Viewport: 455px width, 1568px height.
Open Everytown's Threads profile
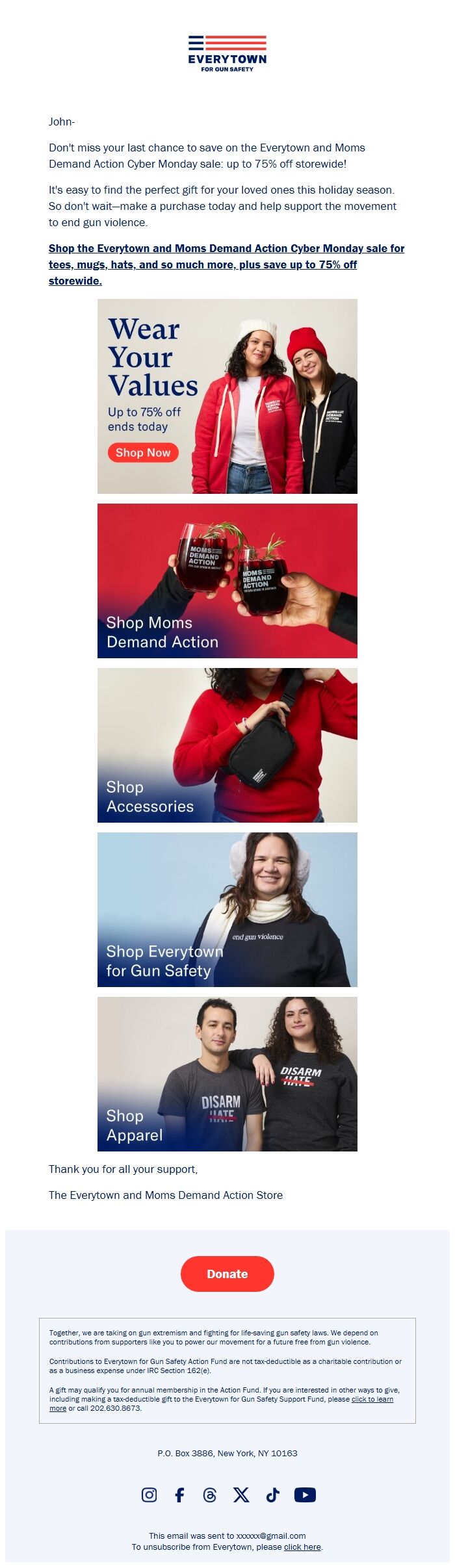(x=209, y=1495)
